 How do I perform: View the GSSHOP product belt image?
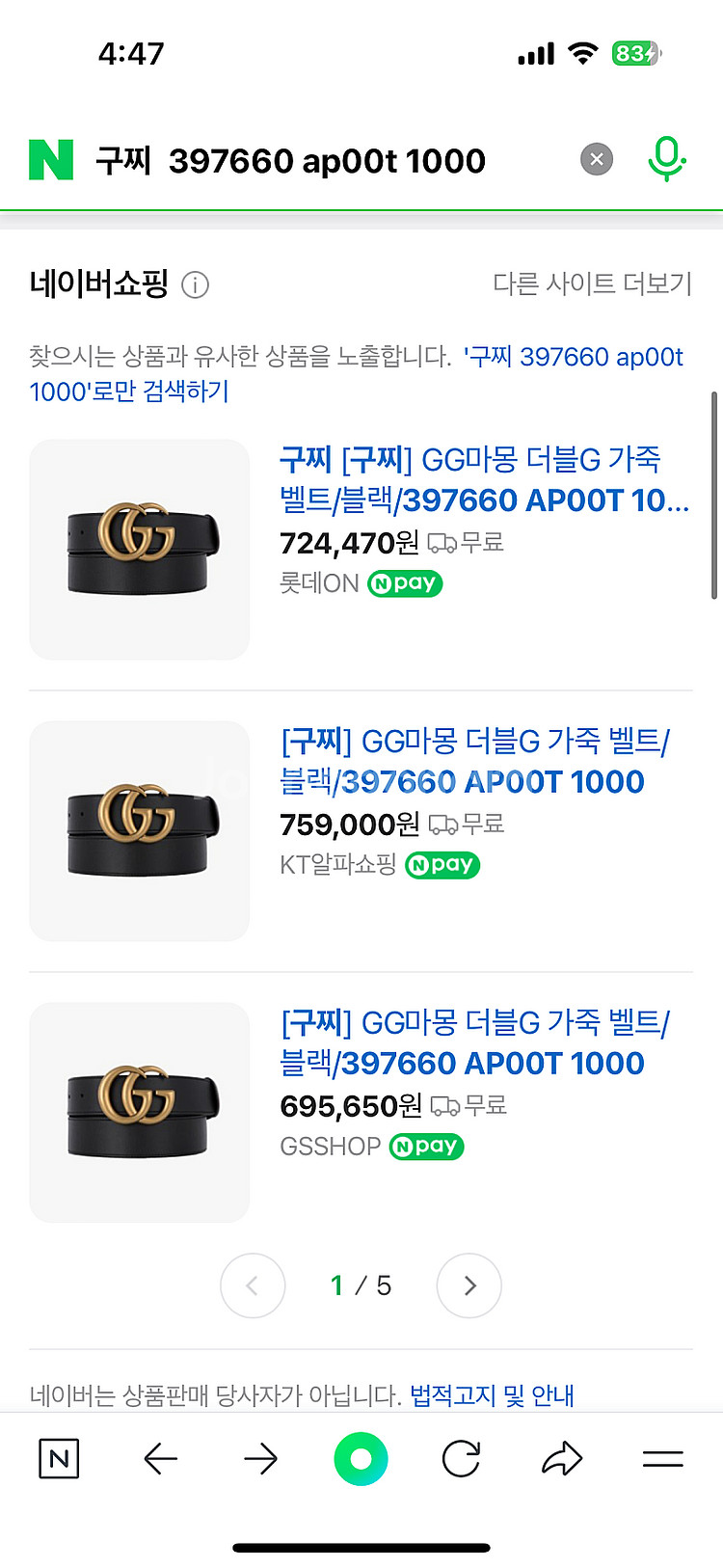(140, 1113)
